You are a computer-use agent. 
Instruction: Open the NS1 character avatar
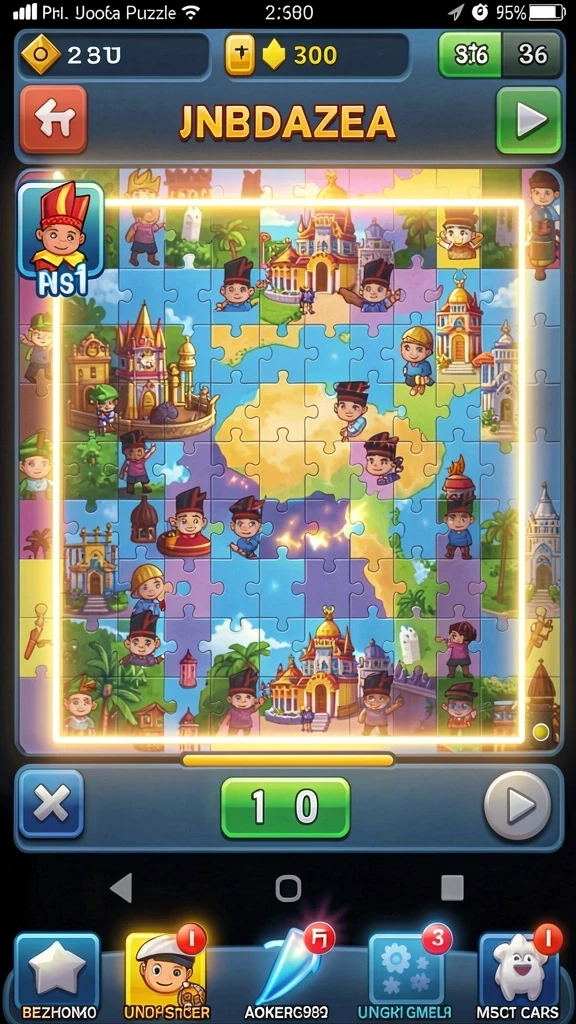point(61,238)
